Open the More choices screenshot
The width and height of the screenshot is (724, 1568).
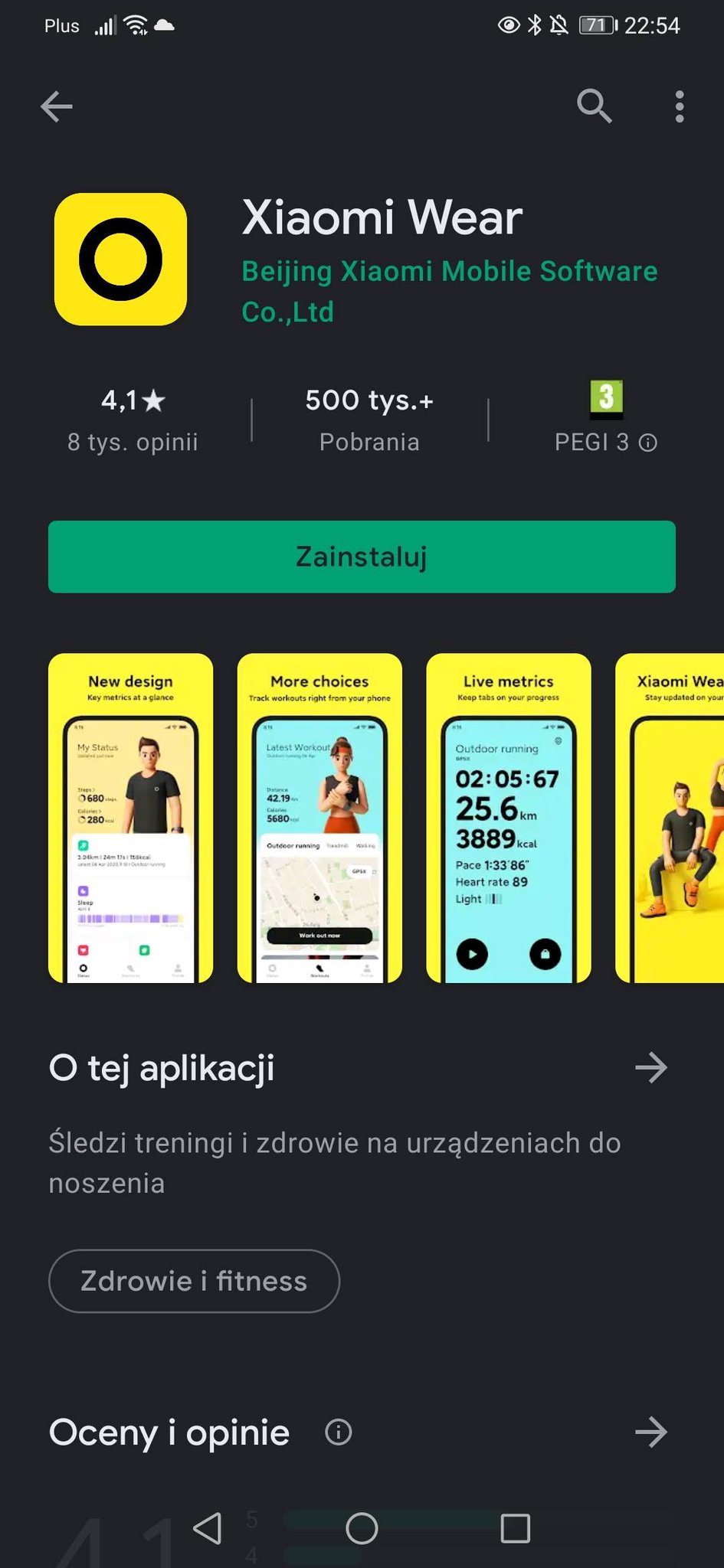point(319,818)
